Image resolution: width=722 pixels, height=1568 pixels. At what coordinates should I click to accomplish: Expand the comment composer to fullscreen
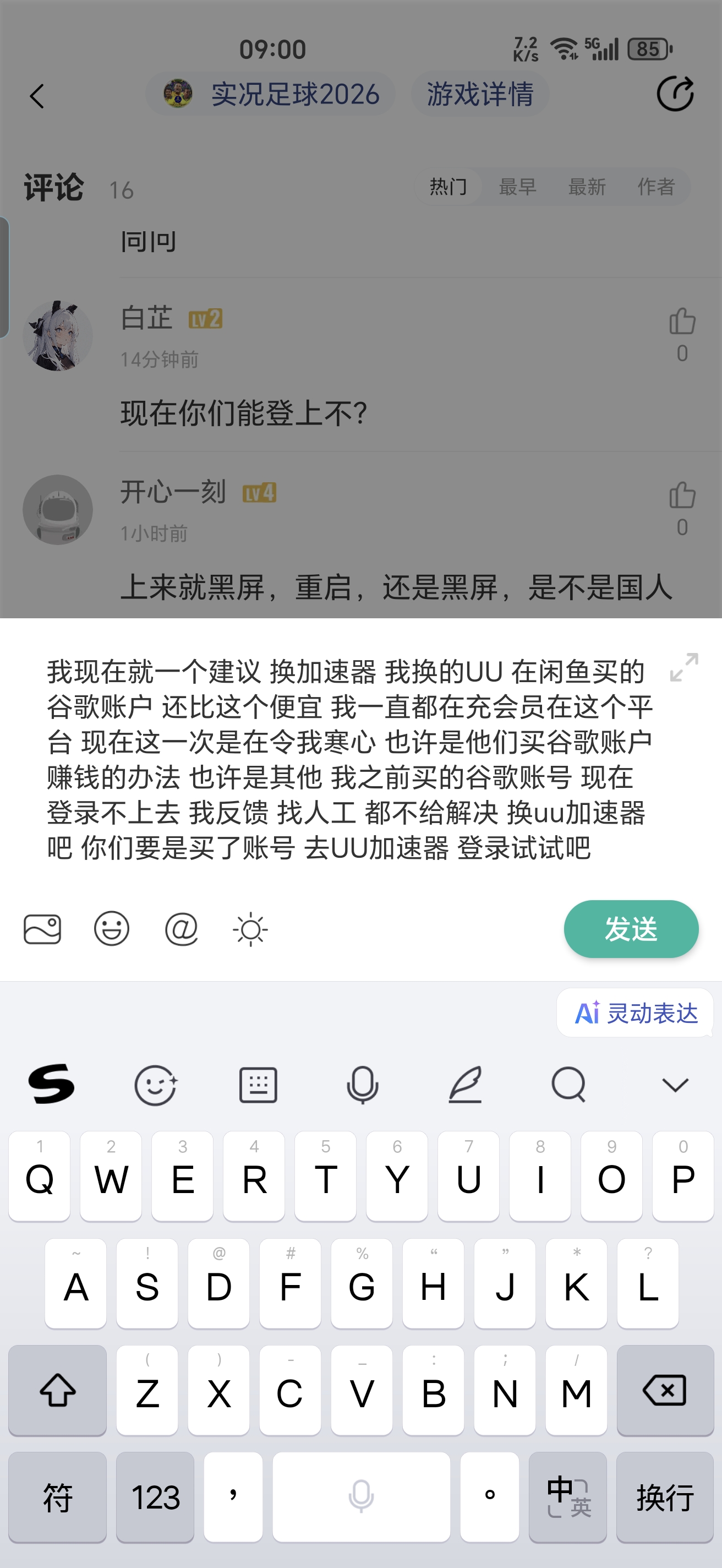pyautogui.click(x=683, y=668)
